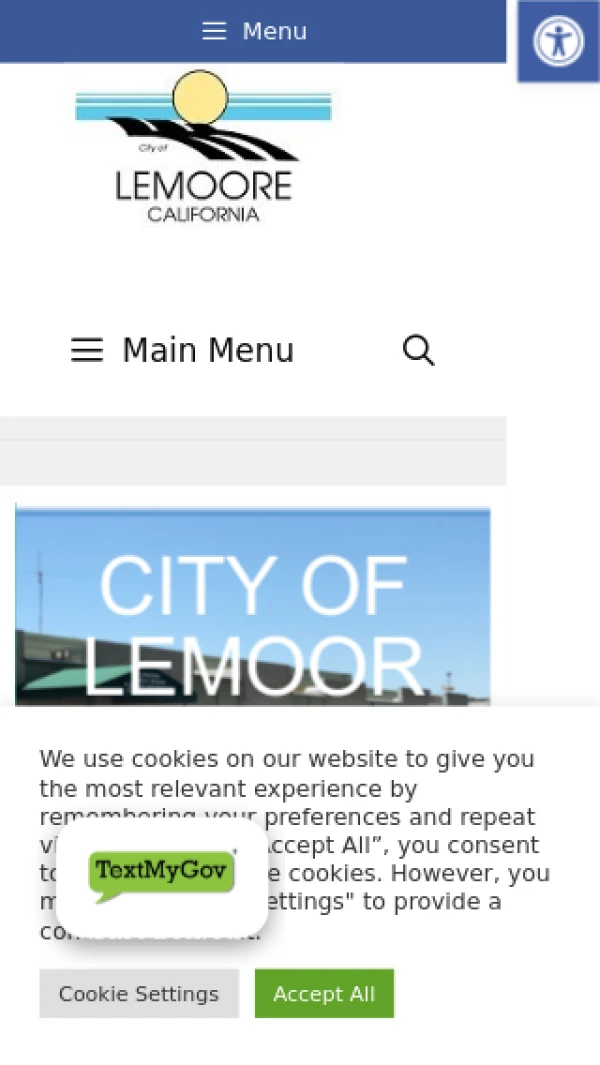Open Cookie Settings
The width and height of the screenshot is (600, 1065).
[x=139, y=994]
